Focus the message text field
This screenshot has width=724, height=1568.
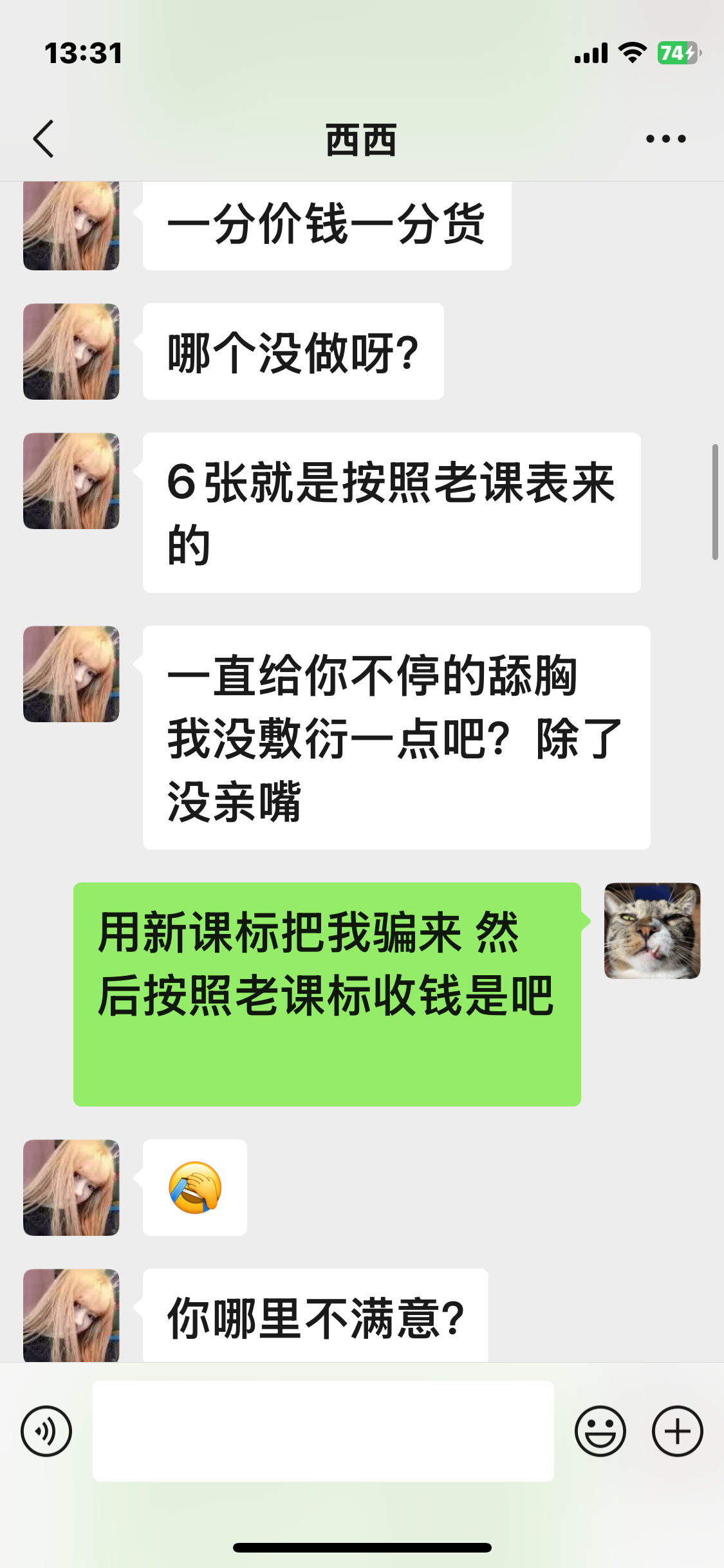pyautogui.click(x=323, y=1431)
